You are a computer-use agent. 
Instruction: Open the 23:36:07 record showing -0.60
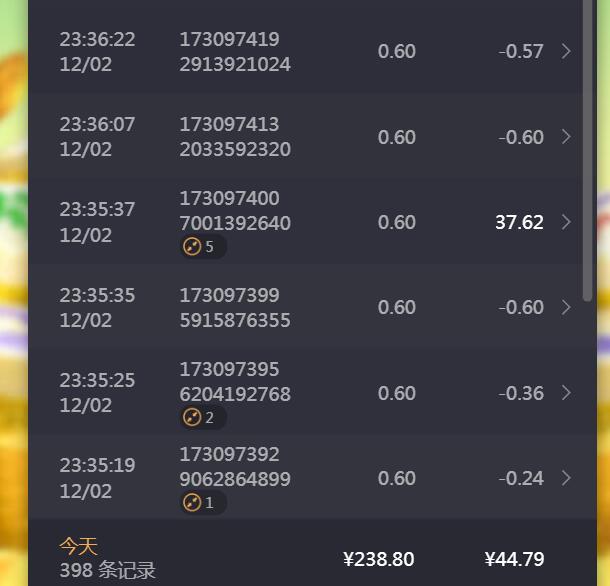coord(566,137)
